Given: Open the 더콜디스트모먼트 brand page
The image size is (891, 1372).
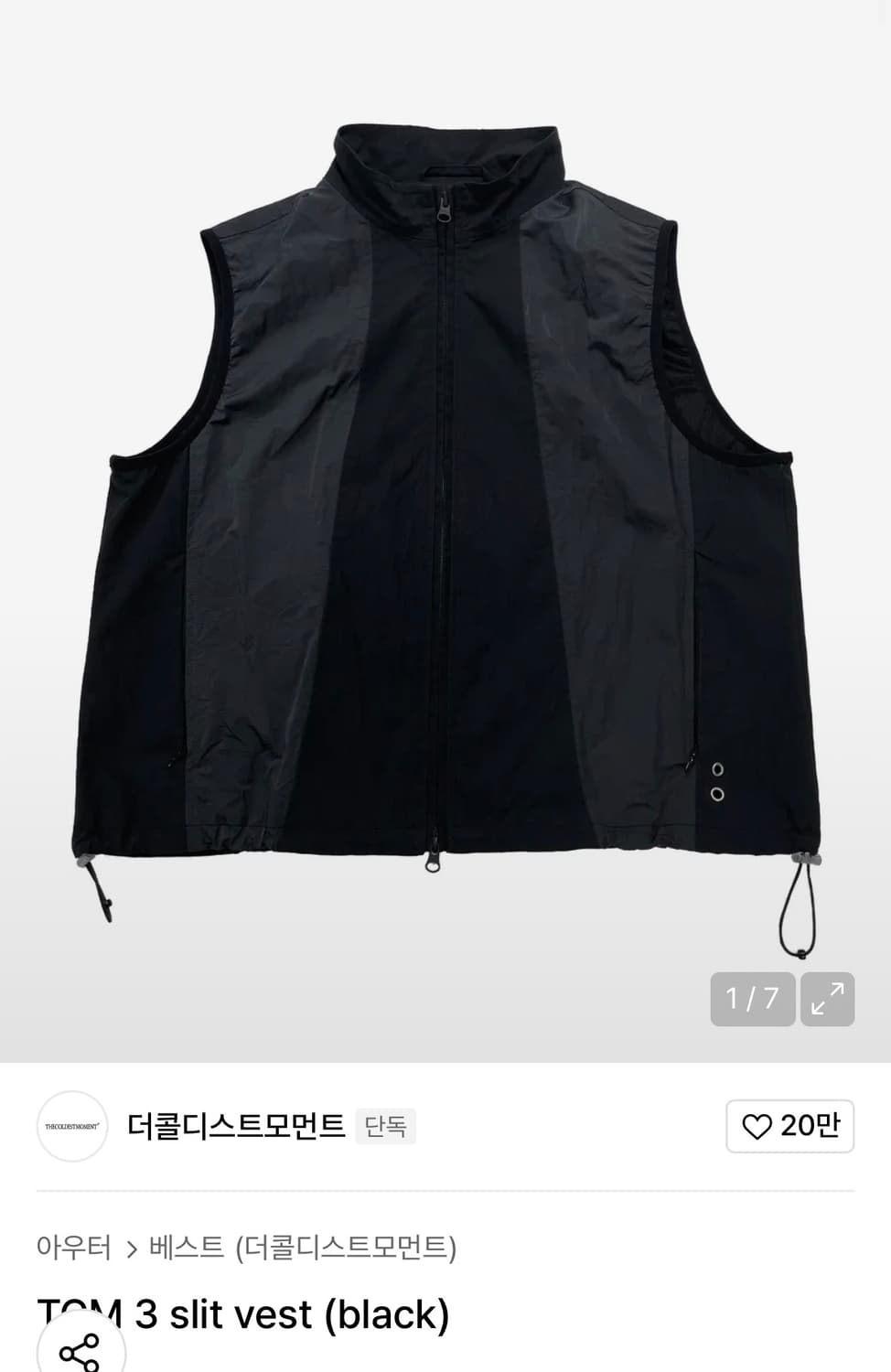Looking at the screenshot, I should click(236, 1126).
